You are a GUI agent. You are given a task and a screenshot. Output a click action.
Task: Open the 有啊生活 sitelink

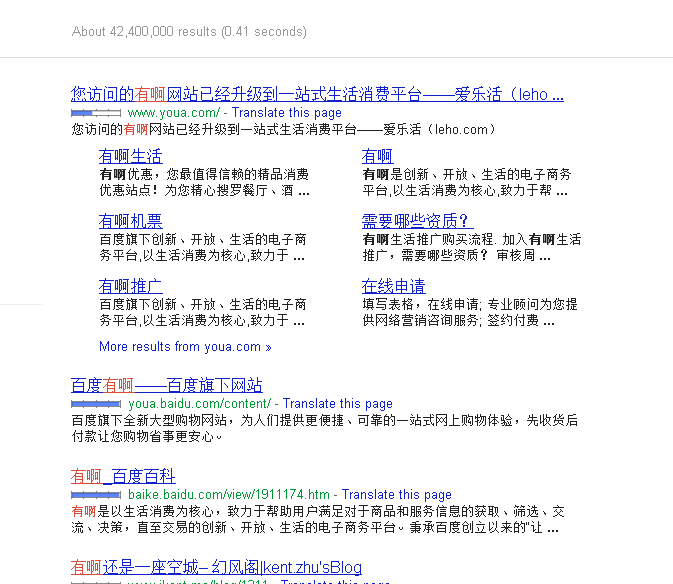[130, 156]
